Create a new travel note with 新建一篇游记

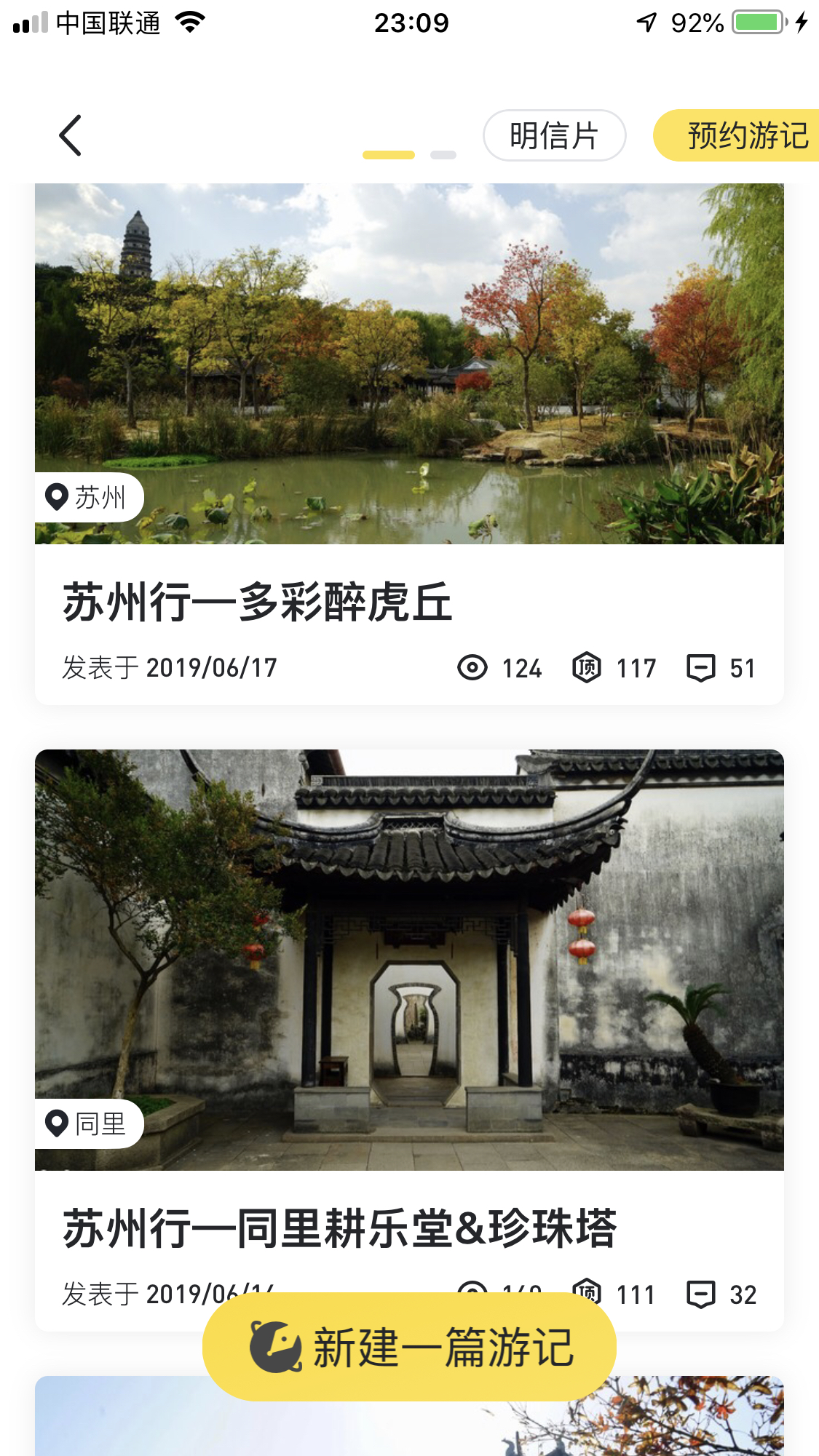[x=409, y=1347]
